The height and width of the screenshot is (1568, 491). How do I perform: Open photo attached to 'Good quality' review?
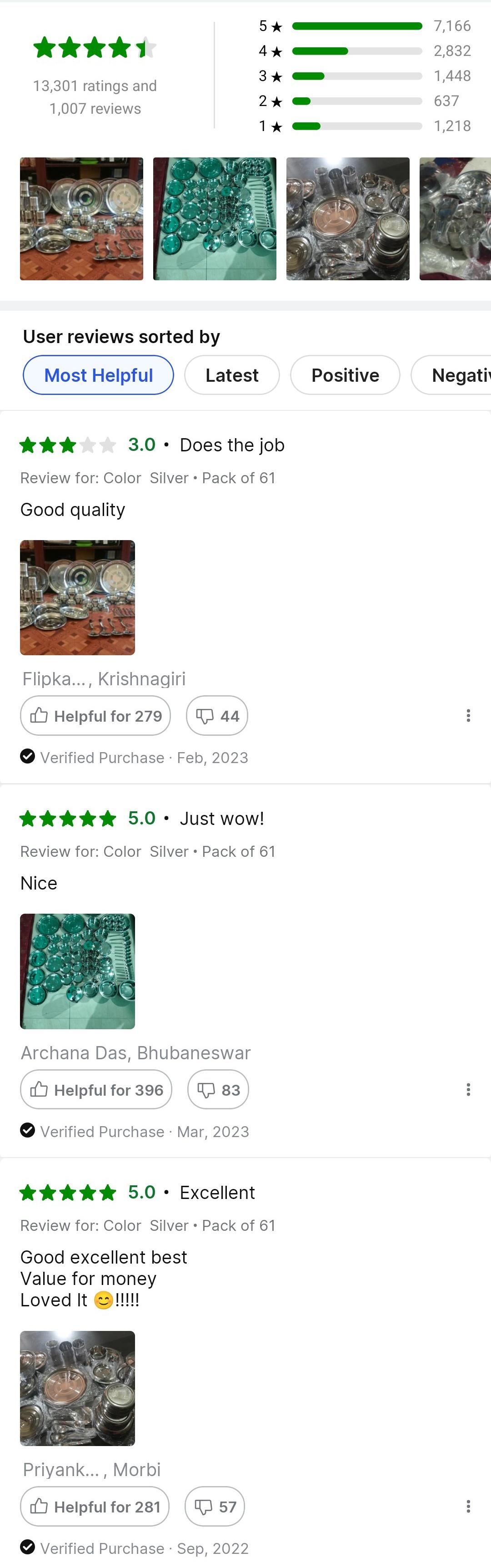point(77,597)
